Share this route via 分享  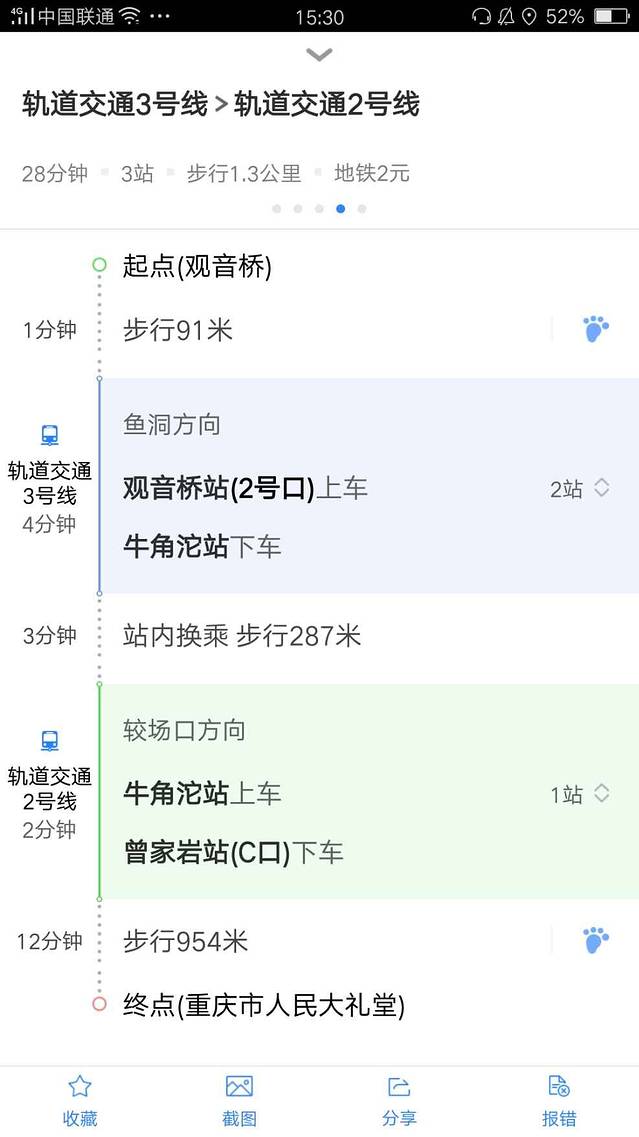click(x=399, y=1100)
